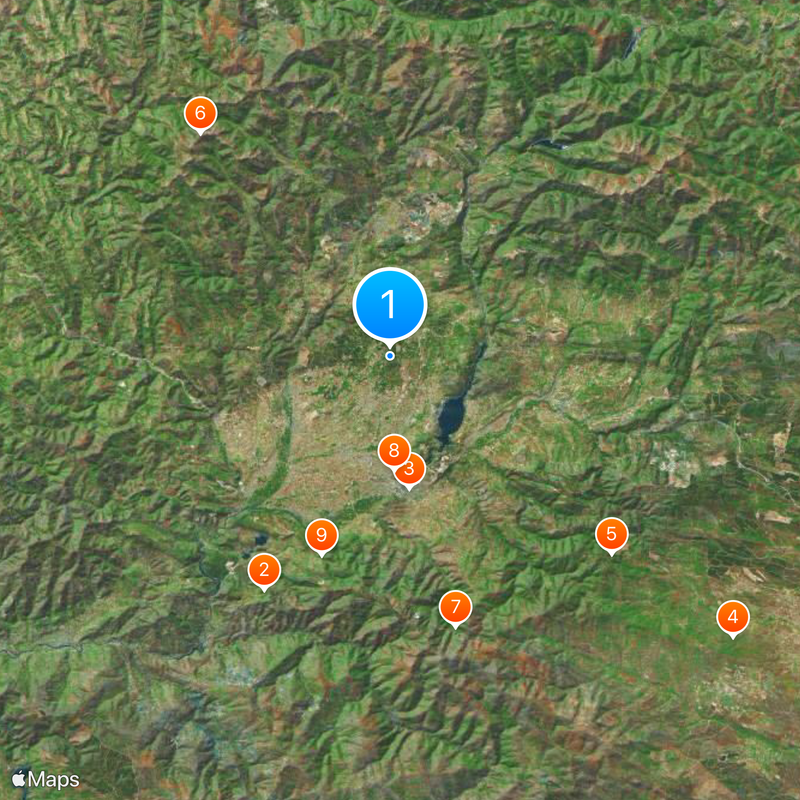The height and width of the screenshot is (800, 800).
Task: Select map pin number 8
Action: (393, 450)
